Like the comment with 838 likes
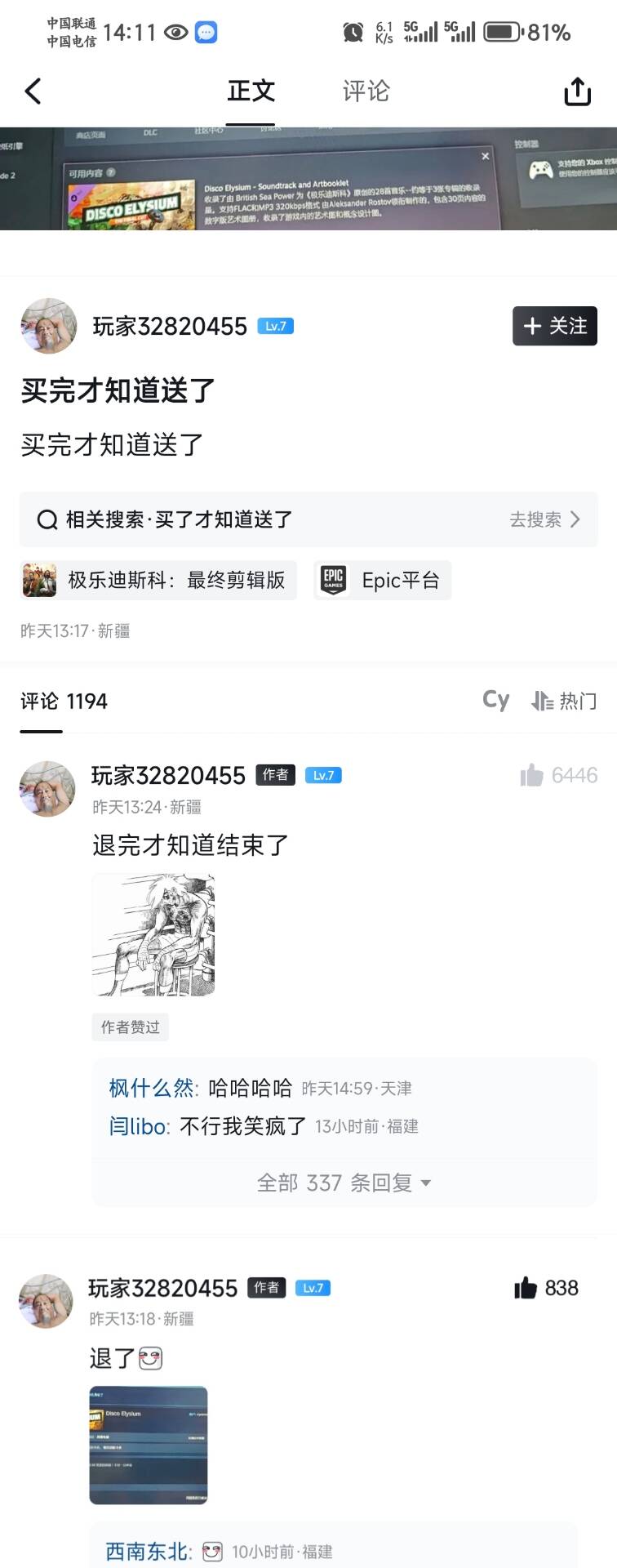This screenshot has width=617, height=1568. coord(526,1288)
